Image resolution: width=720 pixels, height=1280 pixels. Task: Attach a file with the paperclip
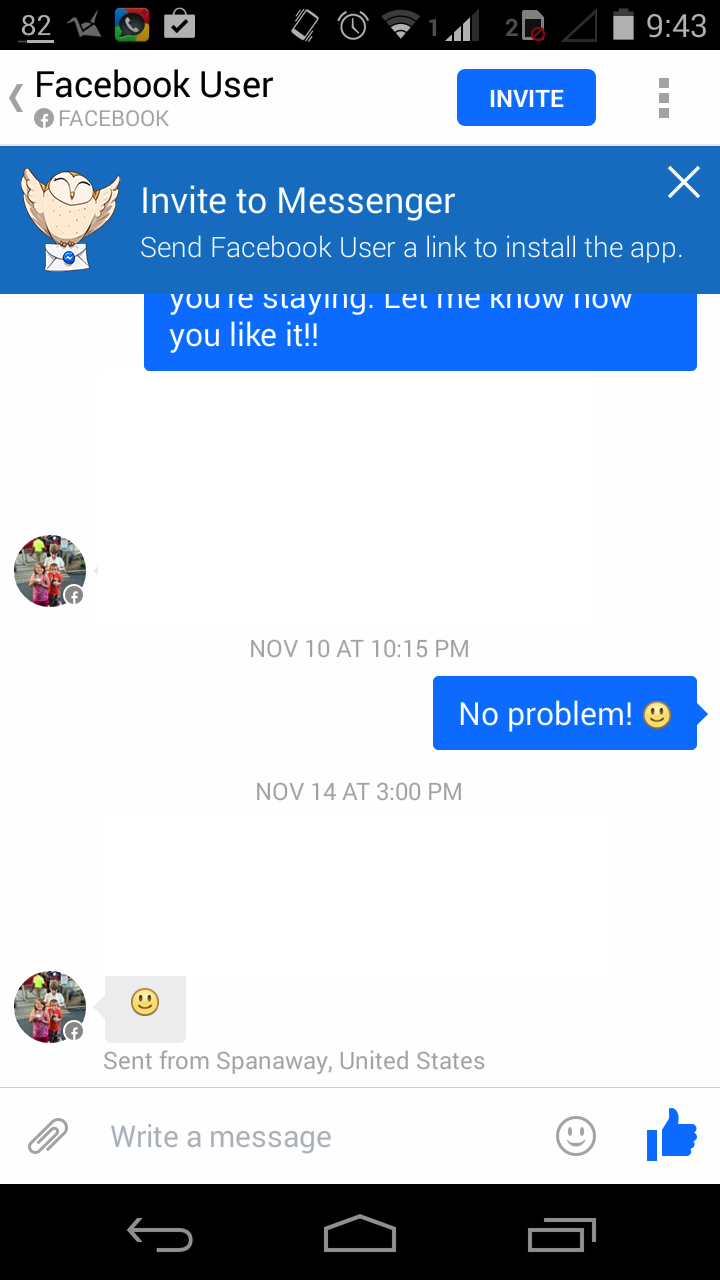point(47,1136)
